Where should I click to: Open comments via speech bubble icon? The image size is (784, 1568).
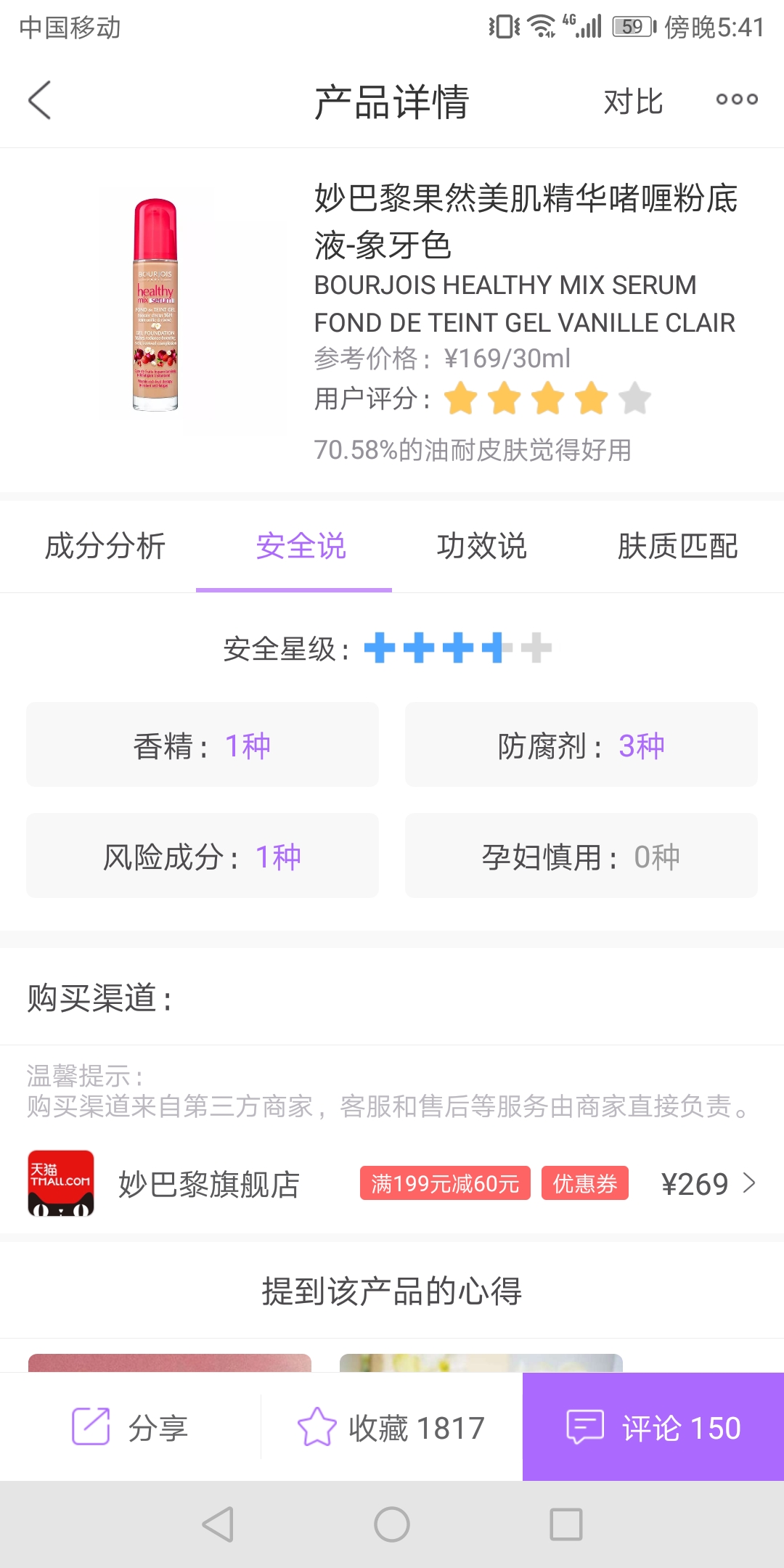(x=585, y=1425)
